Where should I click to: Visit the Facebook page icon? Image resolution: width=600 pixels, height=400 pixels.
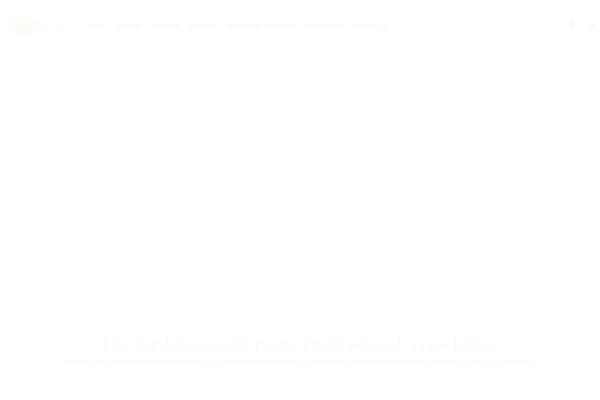[573, 25]
